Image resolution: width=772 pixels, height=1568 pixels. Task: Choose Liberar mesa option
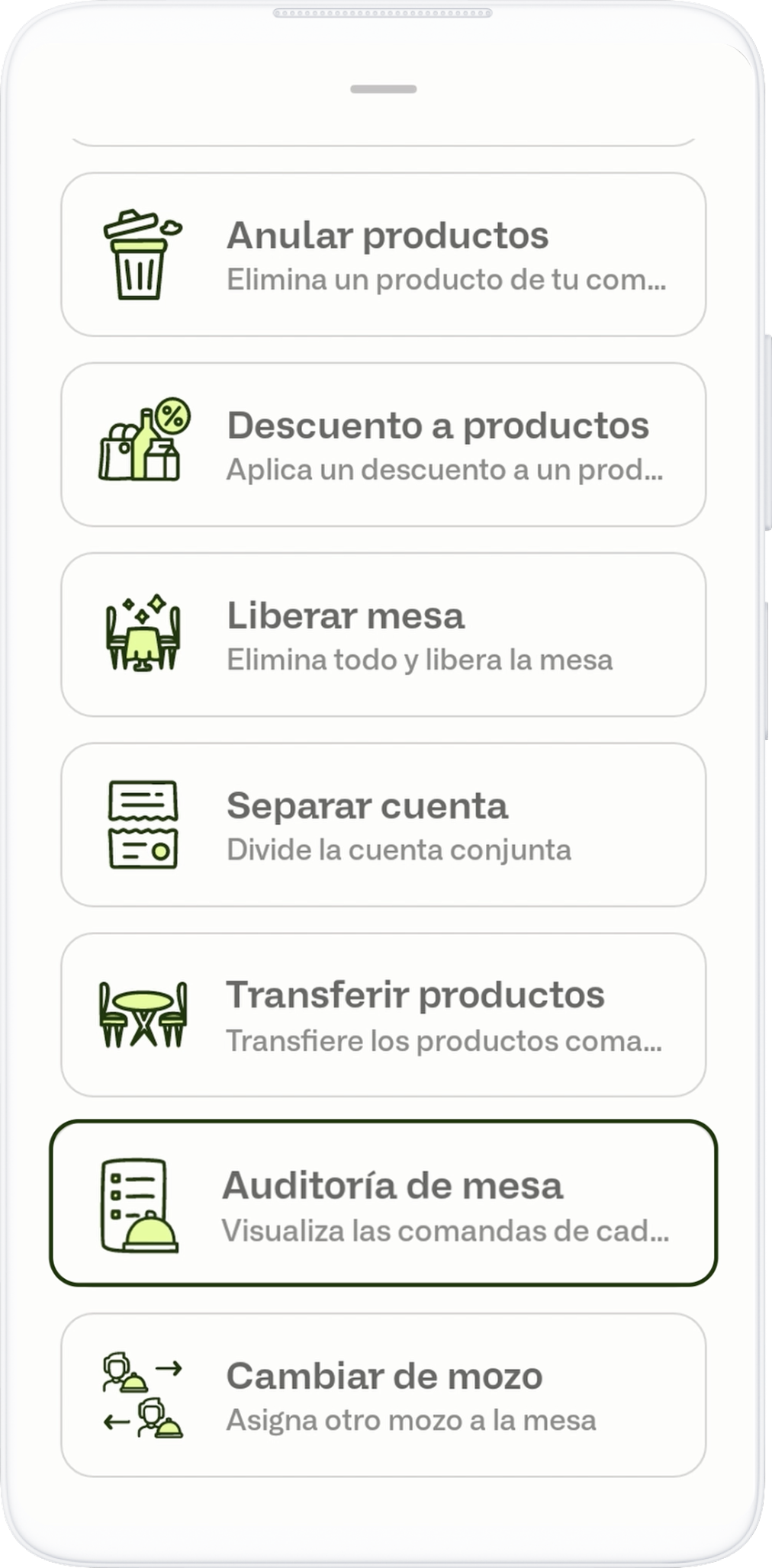pyautogui.click(x=383, y=635)
